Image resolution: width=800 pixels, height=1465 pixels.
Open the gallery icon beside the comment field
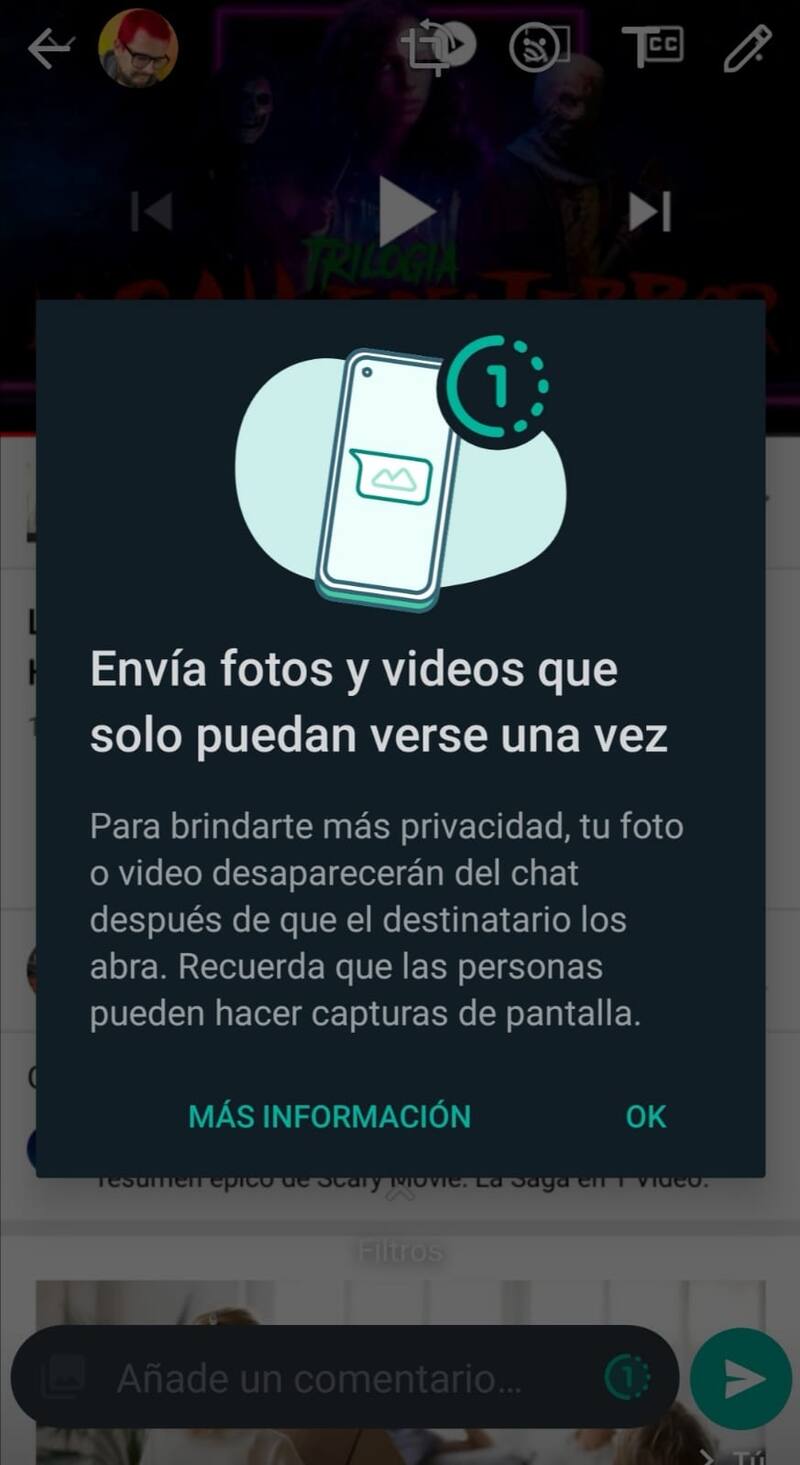pos(62,1379)
